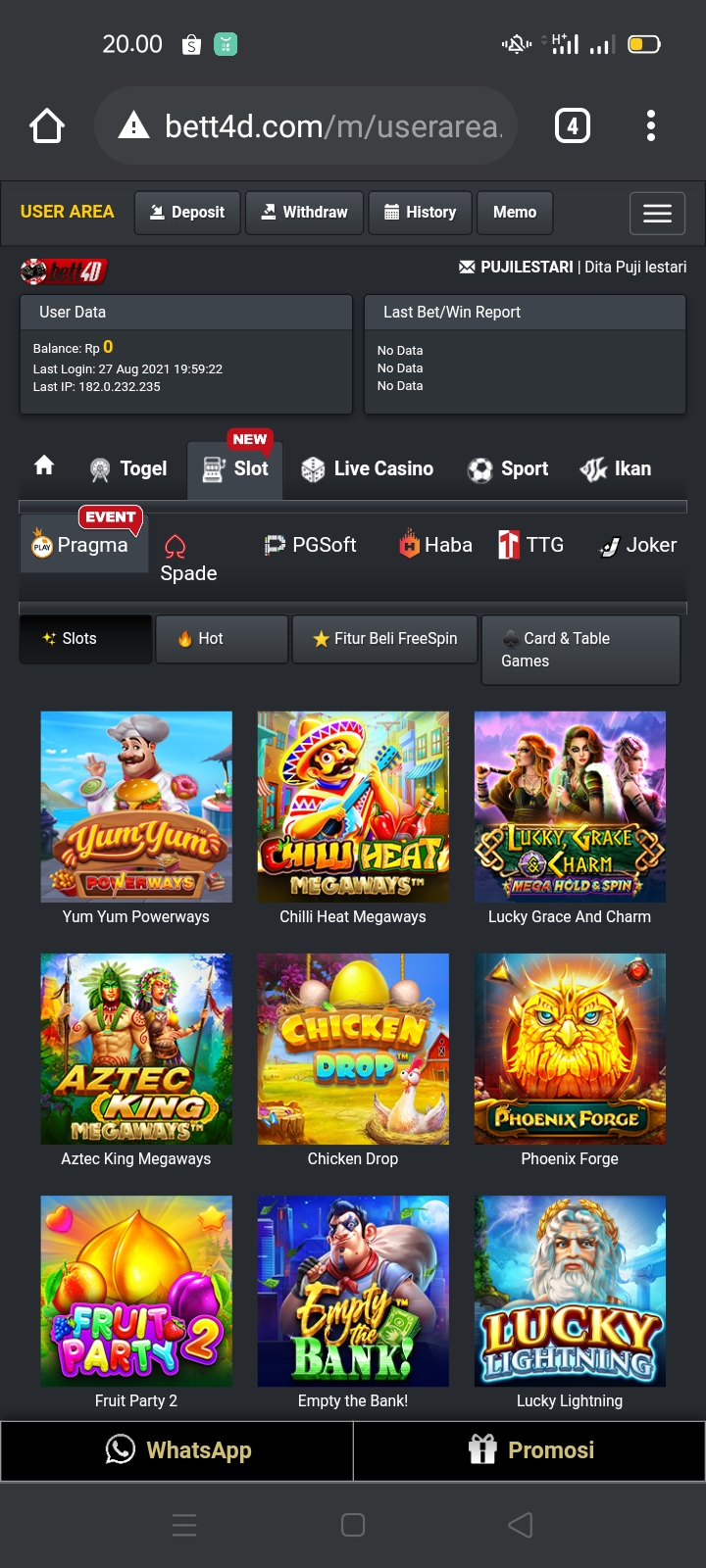The height and width of the screenshot is (1568, 706).
Task: Open the Withdraw page
Action: click(x=304, y=213)
